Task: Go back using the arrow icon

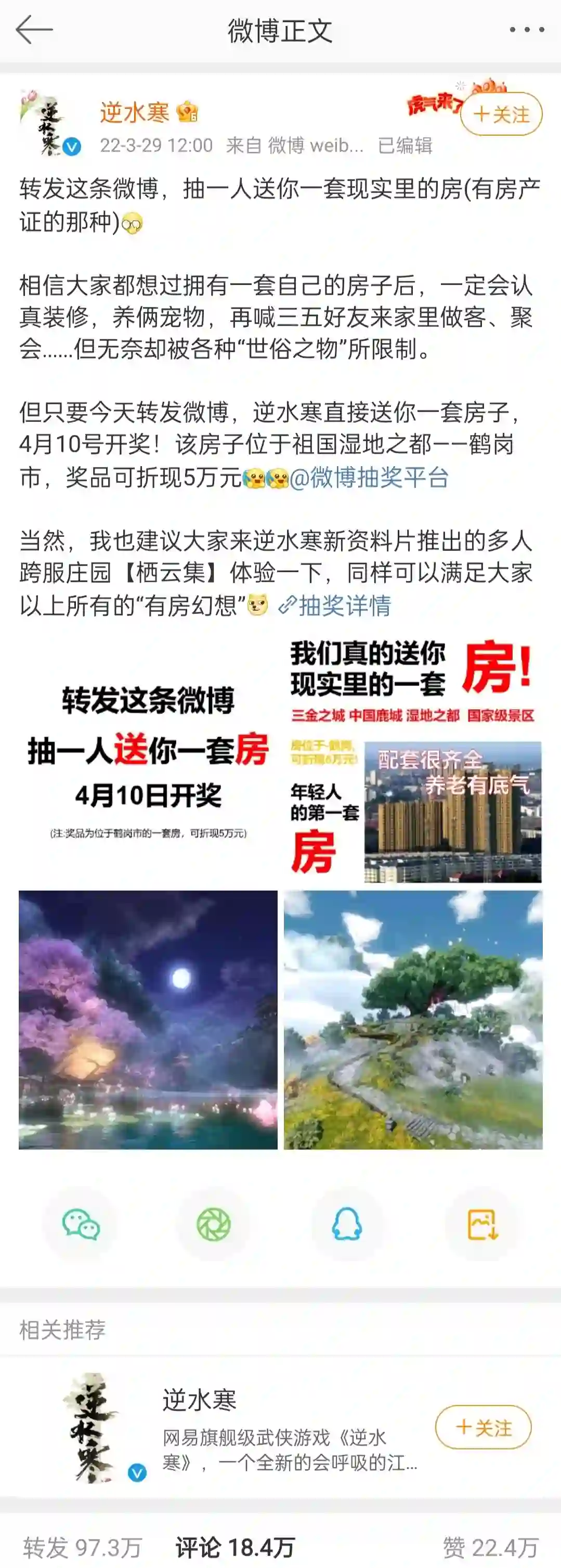Action: (x=34, y=30)
